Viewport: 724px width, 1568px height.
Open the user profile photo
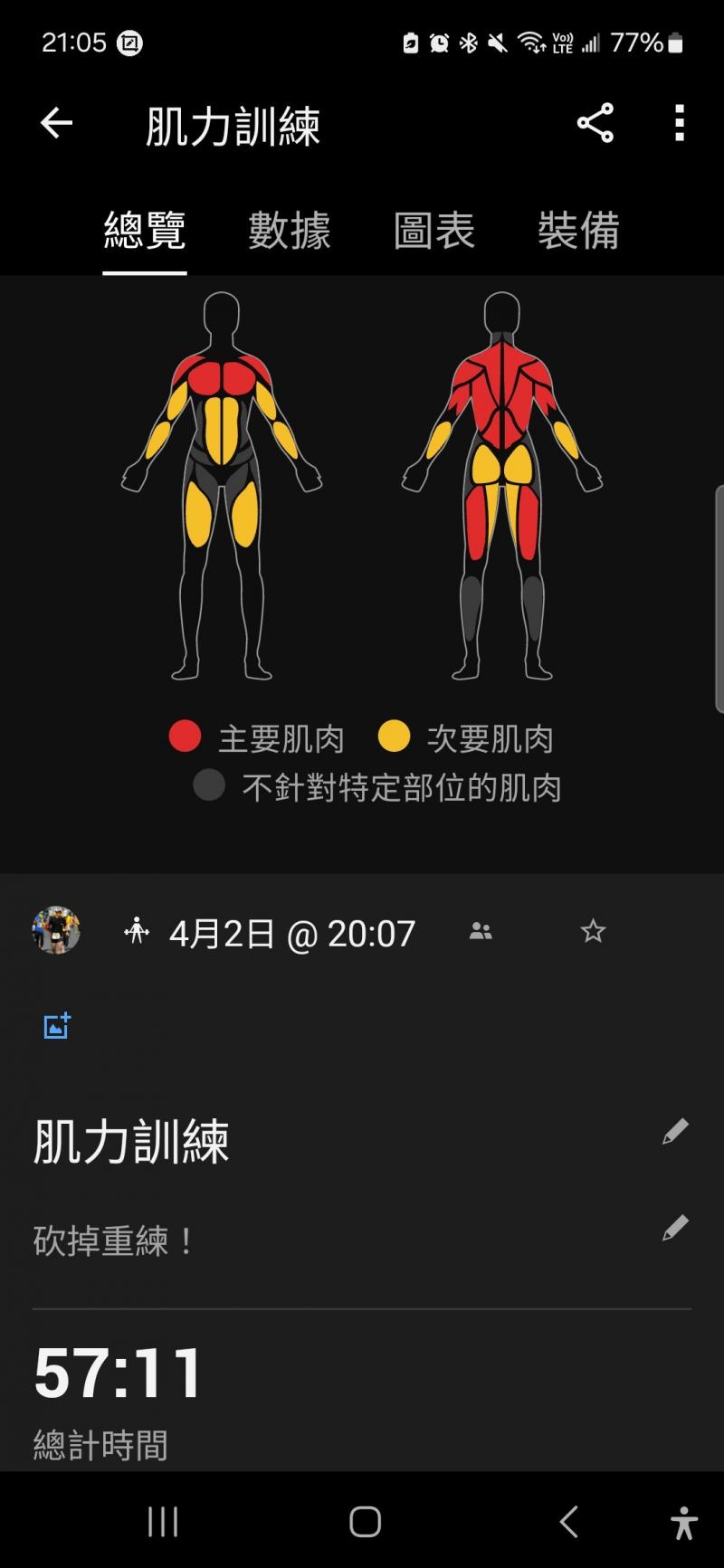pos(56,930)
